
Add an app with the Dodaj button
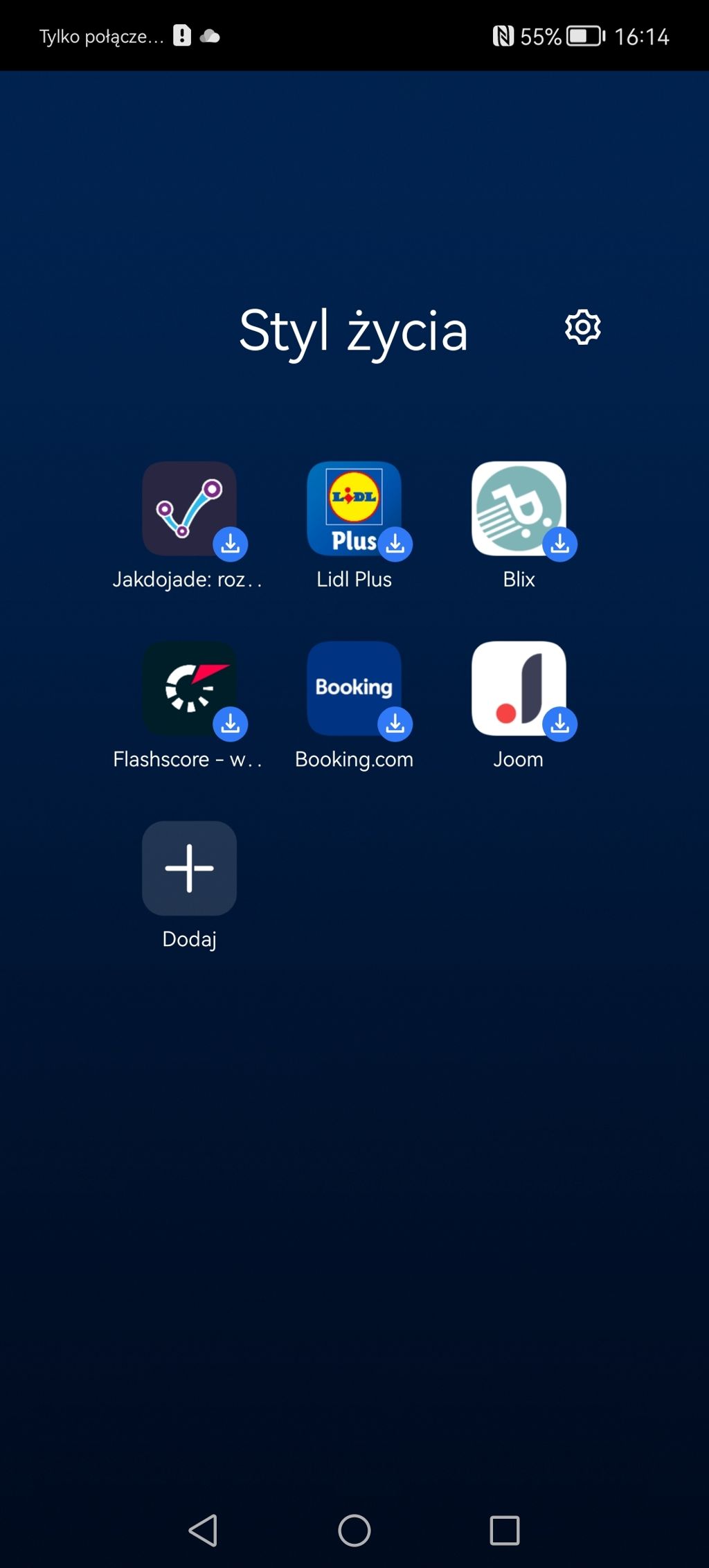tap(189, 868)
